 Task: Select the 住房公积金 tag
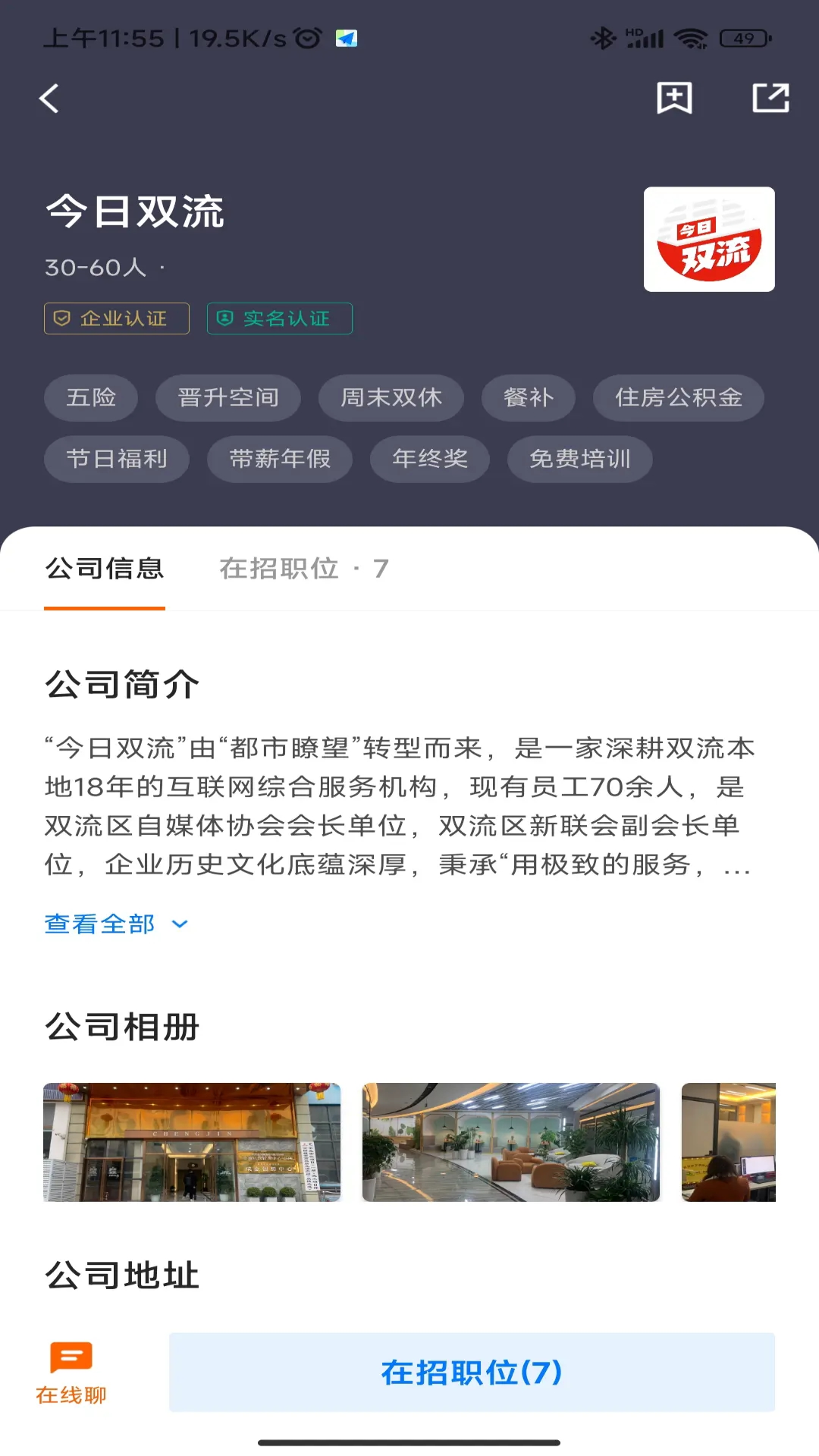679,397
